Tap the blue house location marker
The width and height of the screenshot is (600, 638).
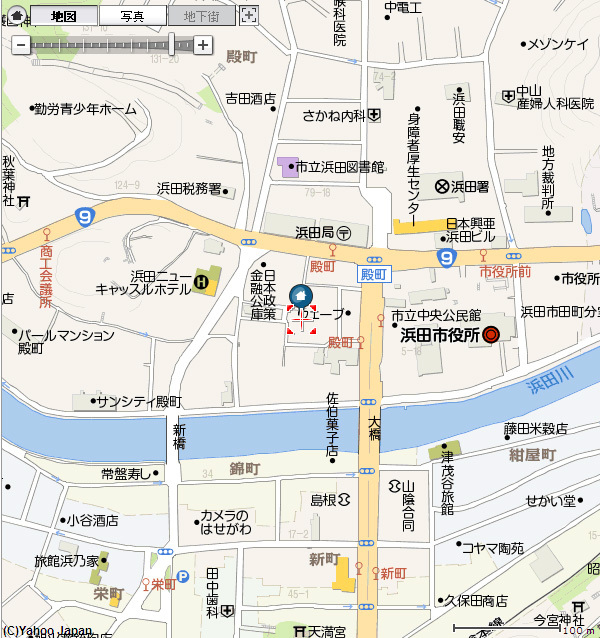[301, 295]
